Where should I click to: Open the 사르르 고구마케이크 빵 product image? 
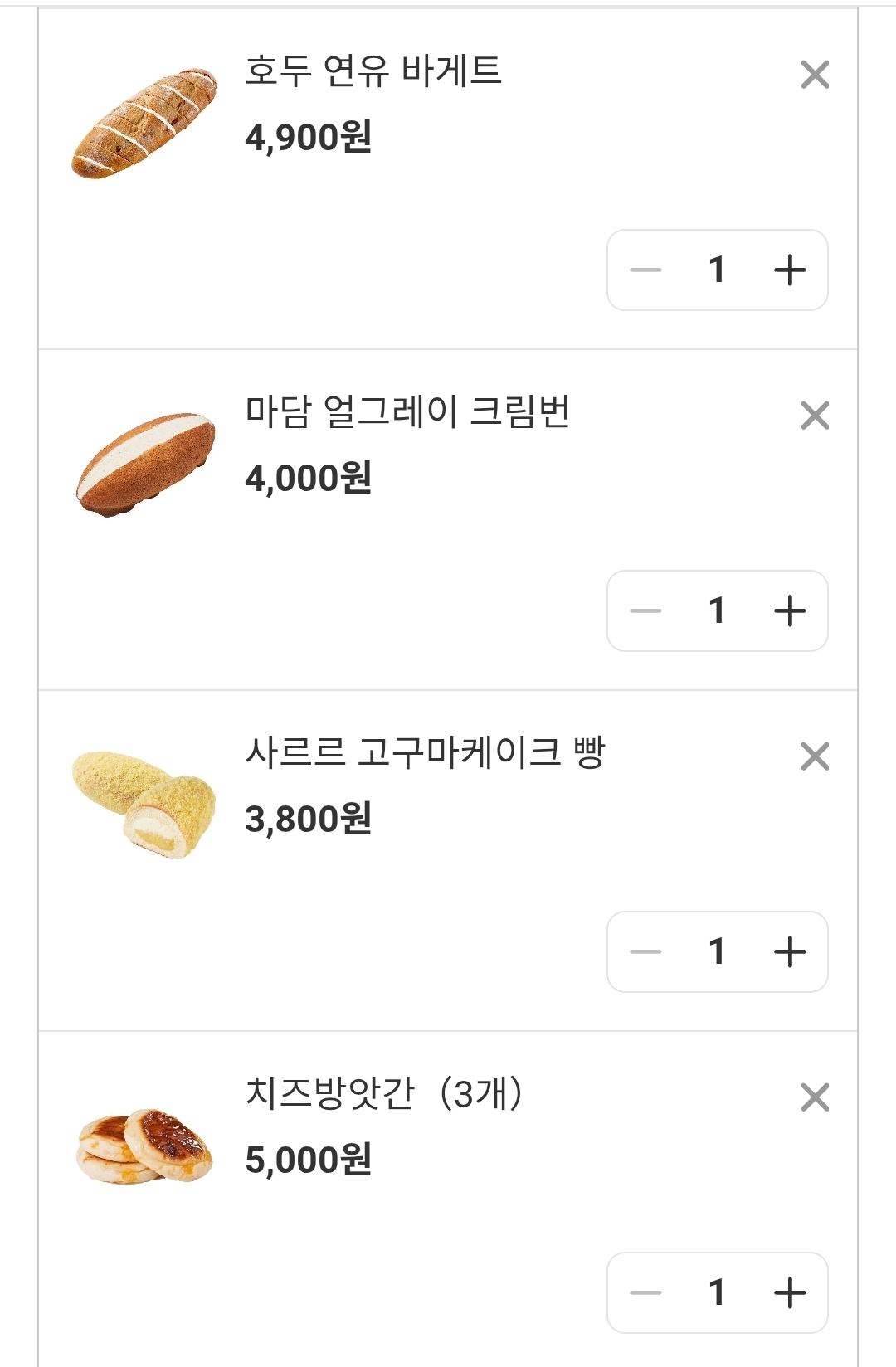[144, 803]
